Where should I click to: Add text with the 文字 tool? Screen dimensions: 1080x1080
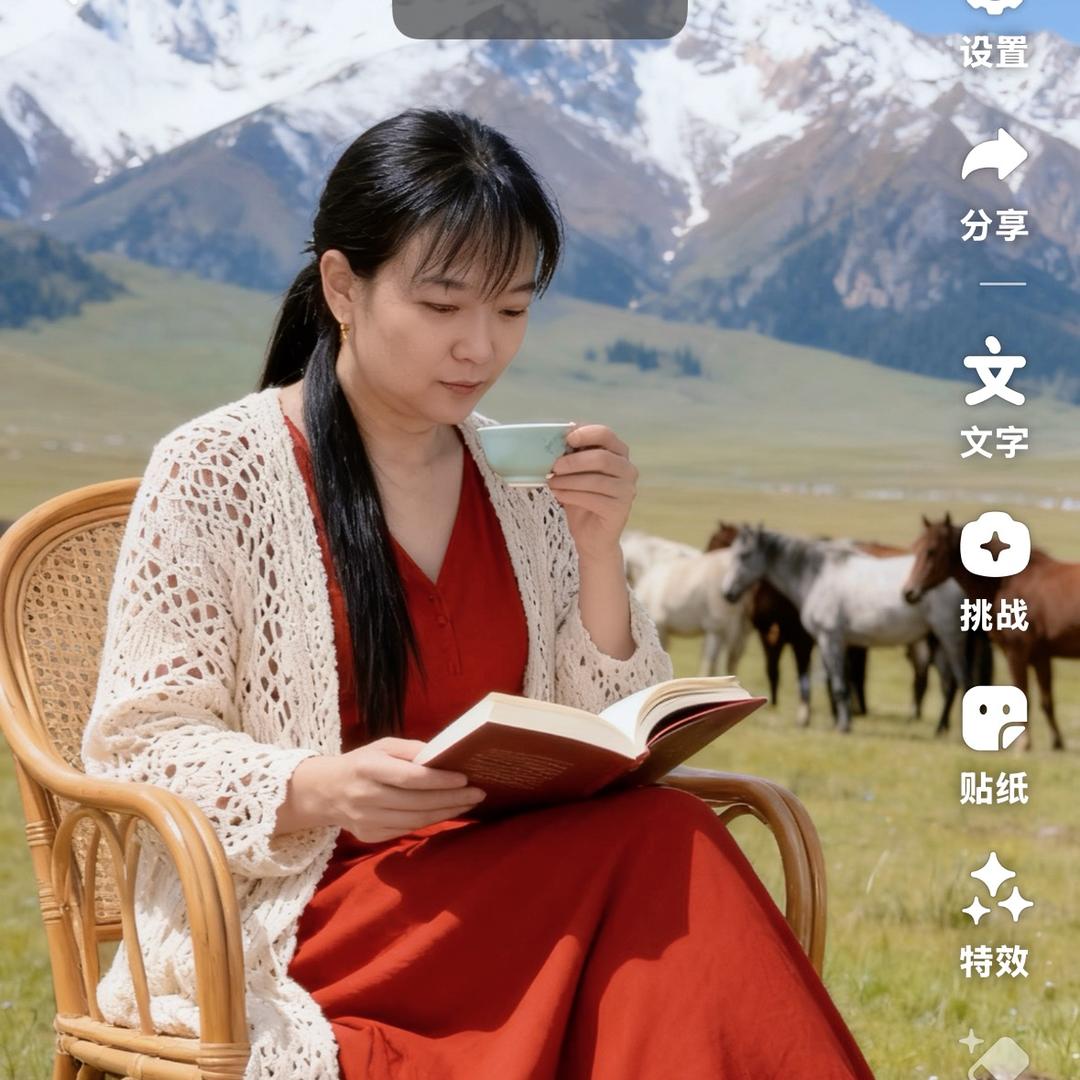pos(994,395)
